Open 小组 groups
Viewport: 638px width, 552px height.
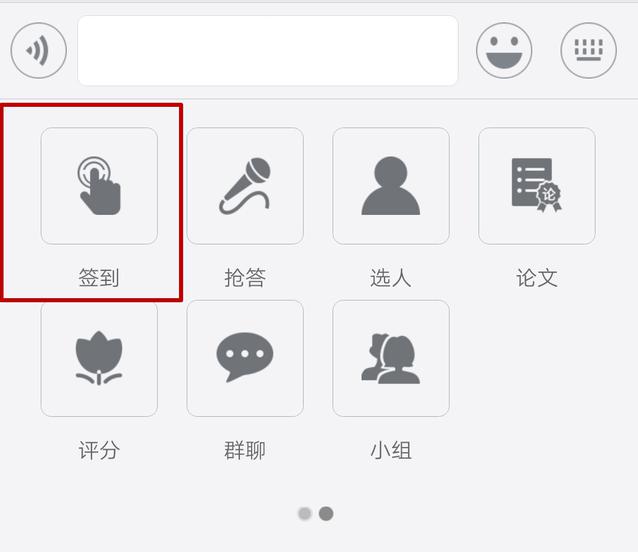391,358
